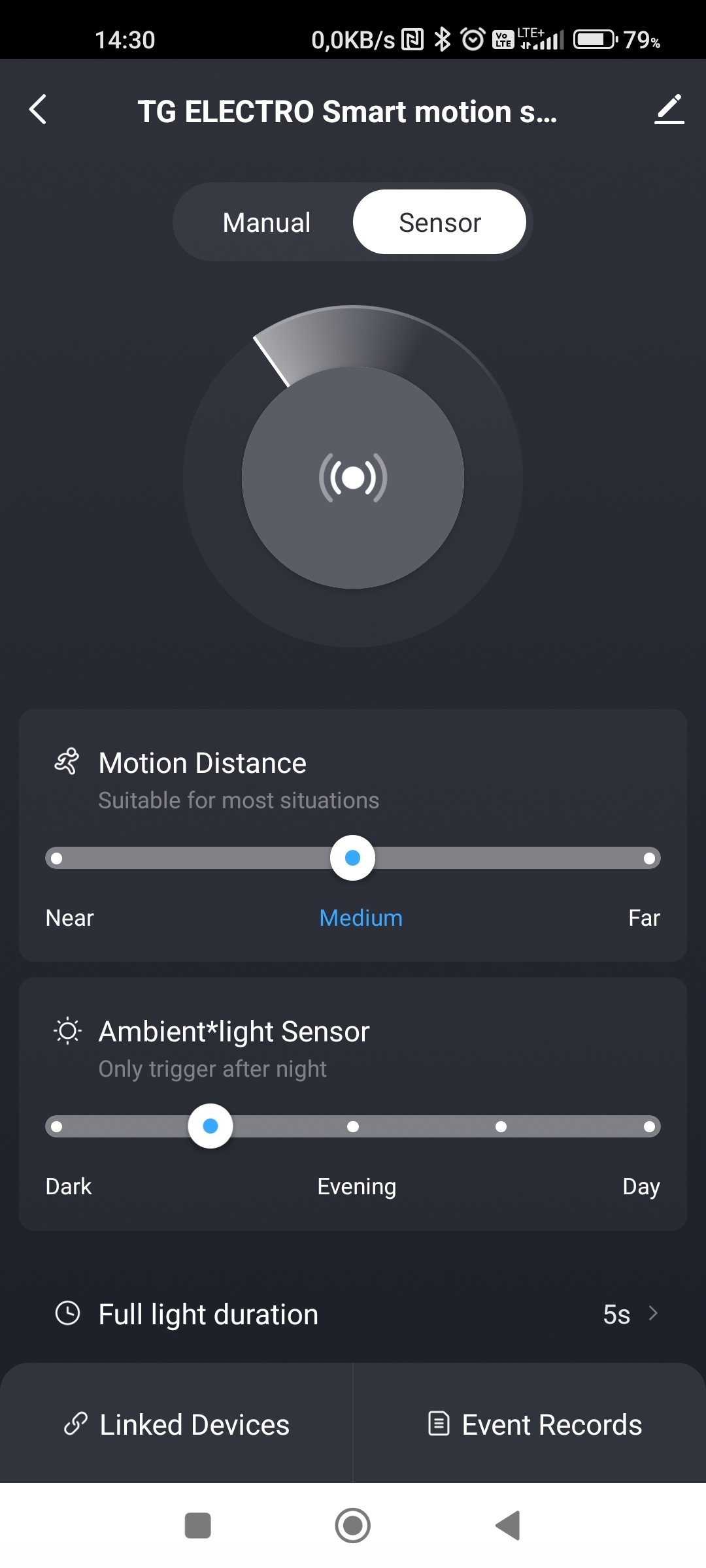Go back from the motion sensor page
Viewport: 706px width, 1568px height.
(39, 110)
